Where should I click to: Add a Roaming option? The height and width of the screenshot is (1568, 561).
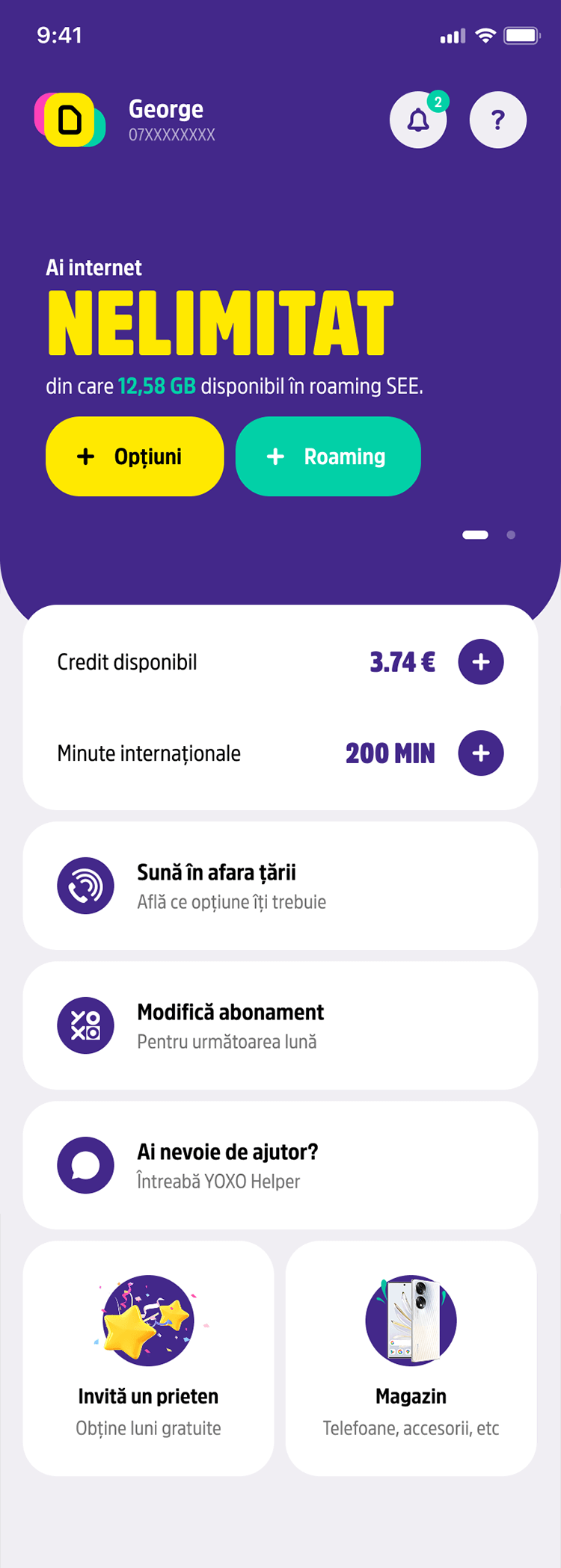pyautogui.click(x=328, y=456)
